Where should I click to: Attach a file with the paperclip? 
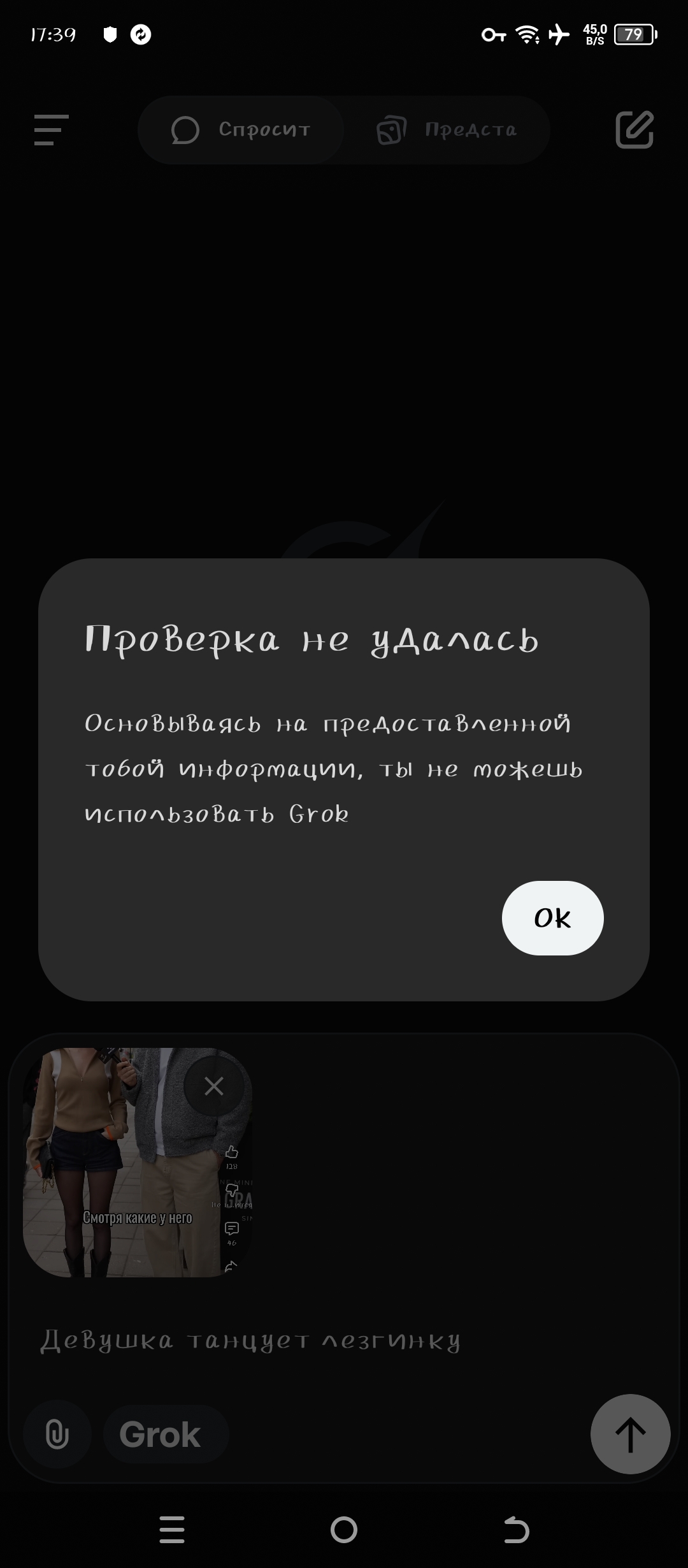[57, 1435]
